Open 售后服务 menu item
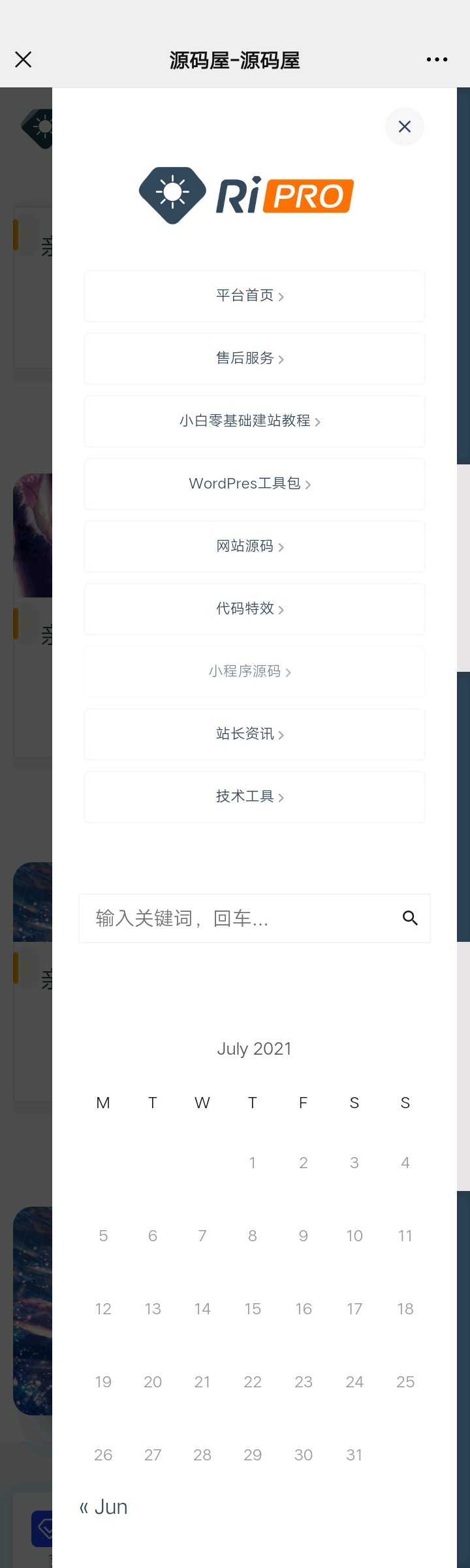Screen dimensions: 470x1568 click(254, 359)
